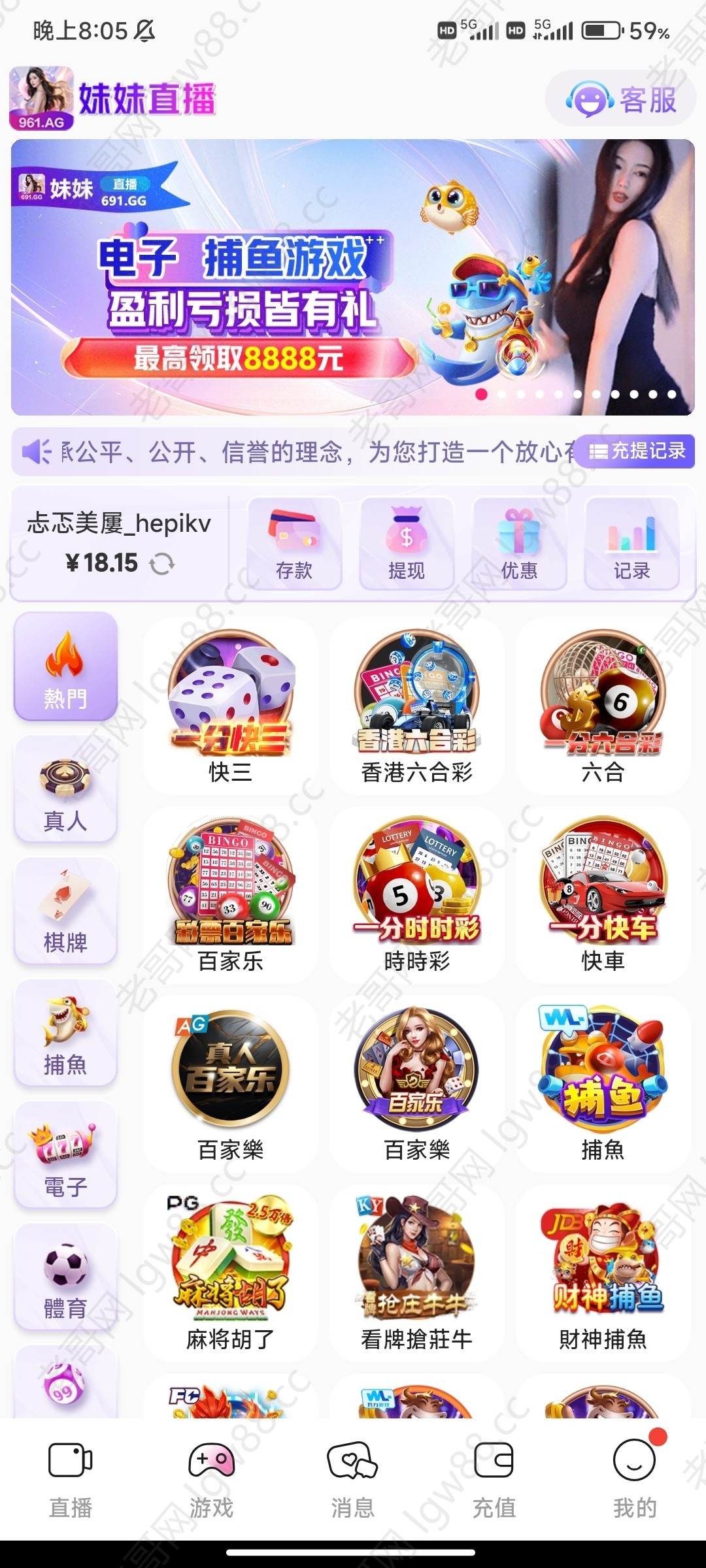
Task: Refresh the account balance
Action: coord(161,563)
